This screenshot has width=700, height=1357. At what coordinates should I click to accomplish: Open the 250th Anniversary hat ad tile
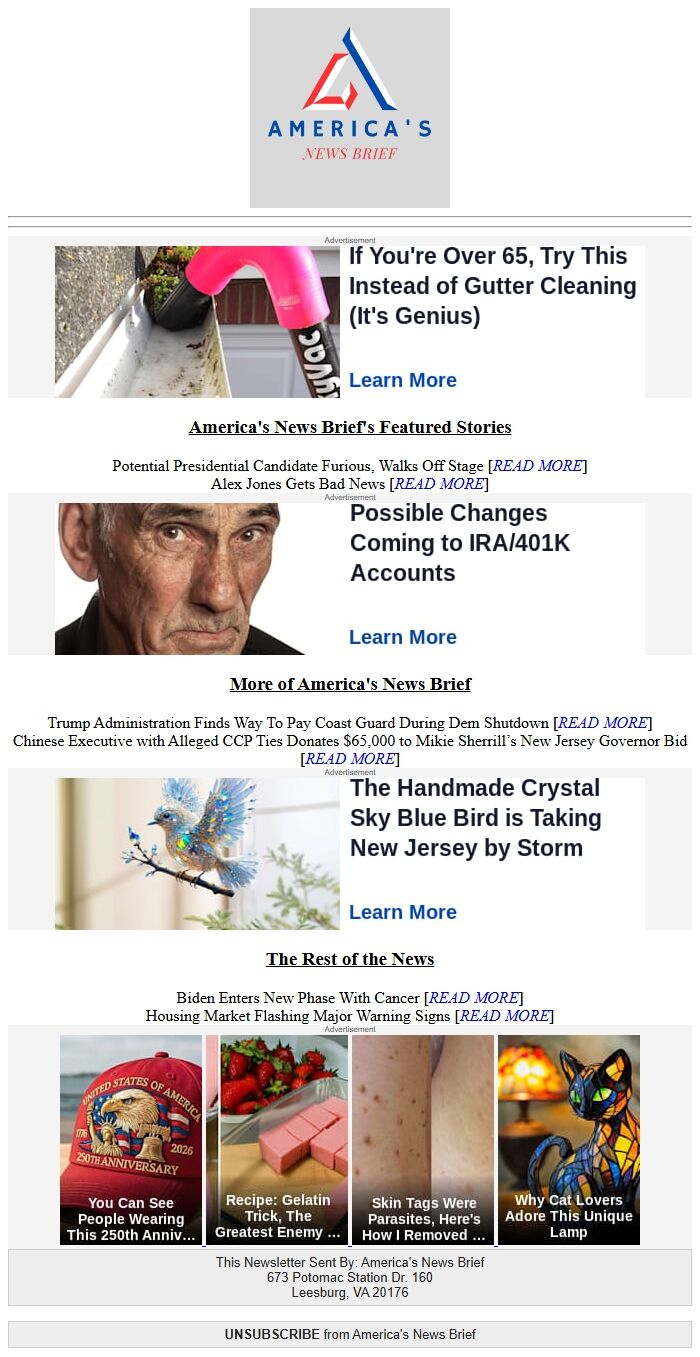(x=131, y=1139)
